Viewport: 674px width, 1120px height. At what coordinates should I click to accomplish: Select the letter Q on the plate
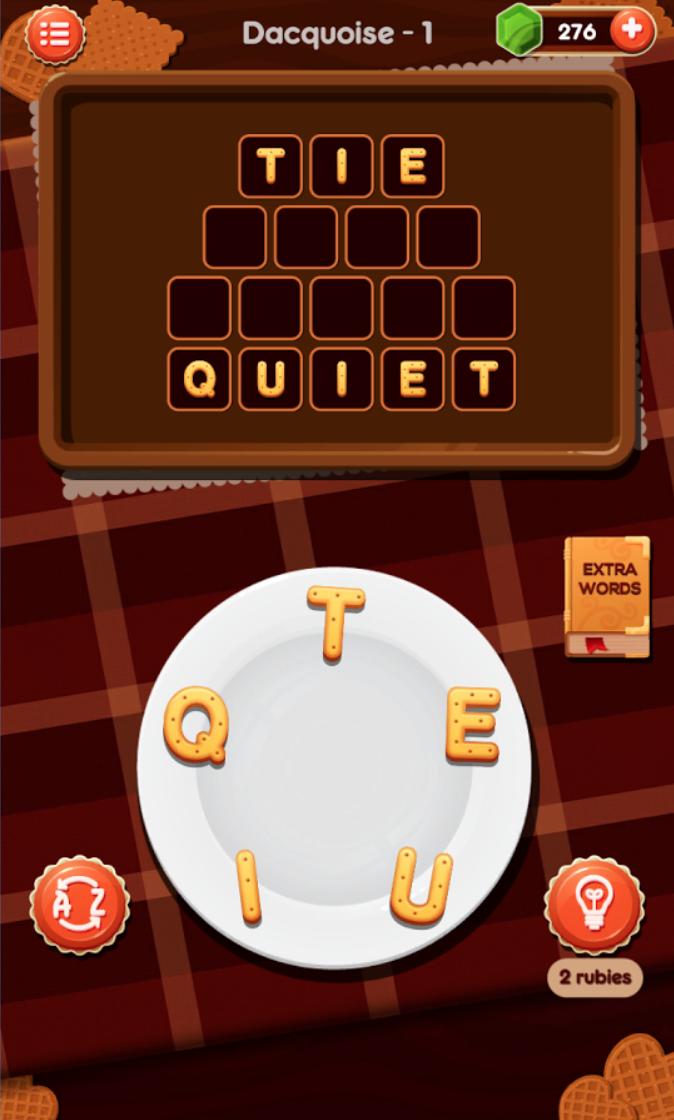(196, 725)
